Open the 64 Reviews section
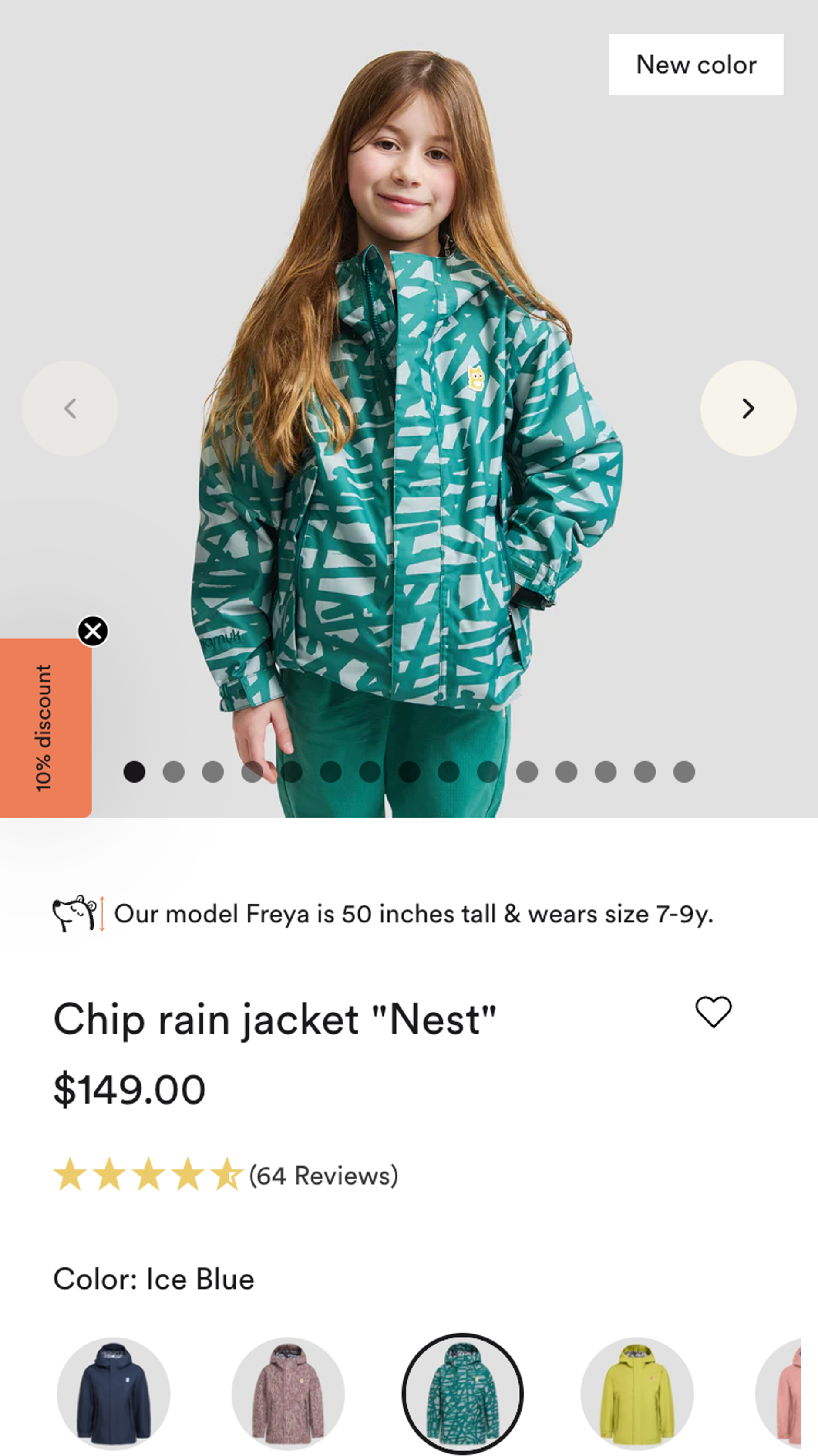Viewport: 818px width, 1456px height. pyautogui.click(x=324, y=1176)
